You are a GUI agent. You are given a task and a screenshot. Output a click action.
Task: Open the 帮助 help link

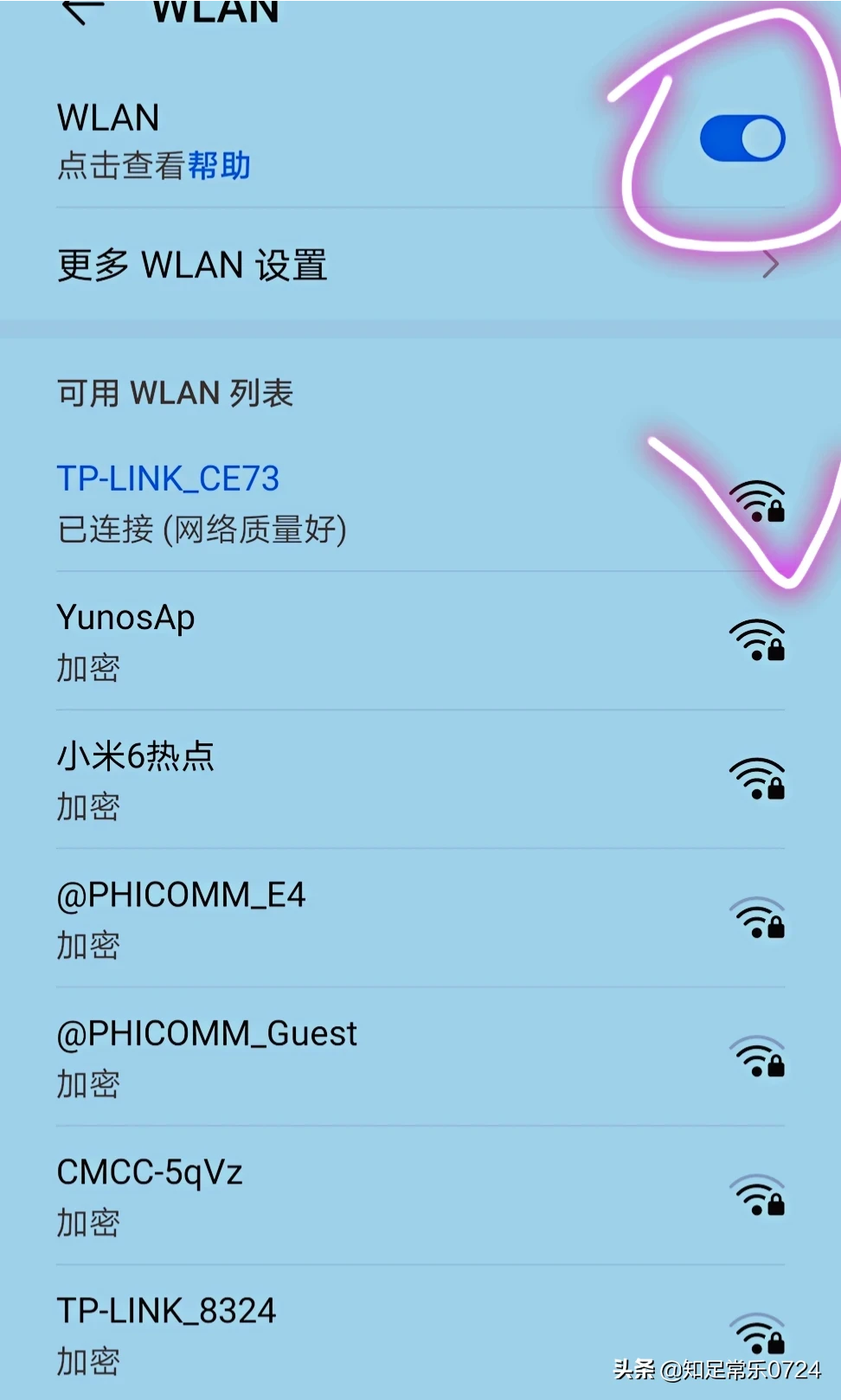[x=219, y=165]
